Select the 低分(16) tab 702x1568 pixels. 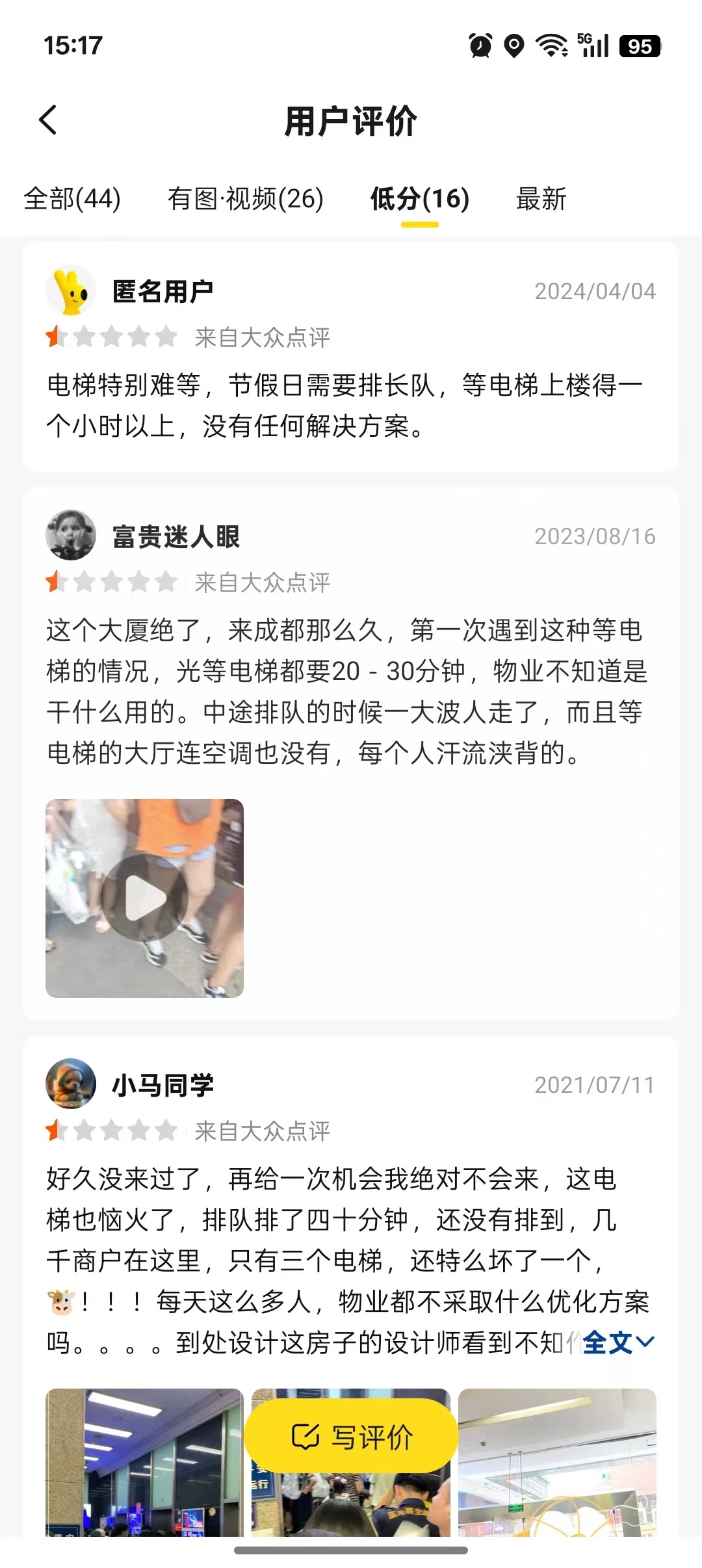pyautogui.click(x=420, y=199)
